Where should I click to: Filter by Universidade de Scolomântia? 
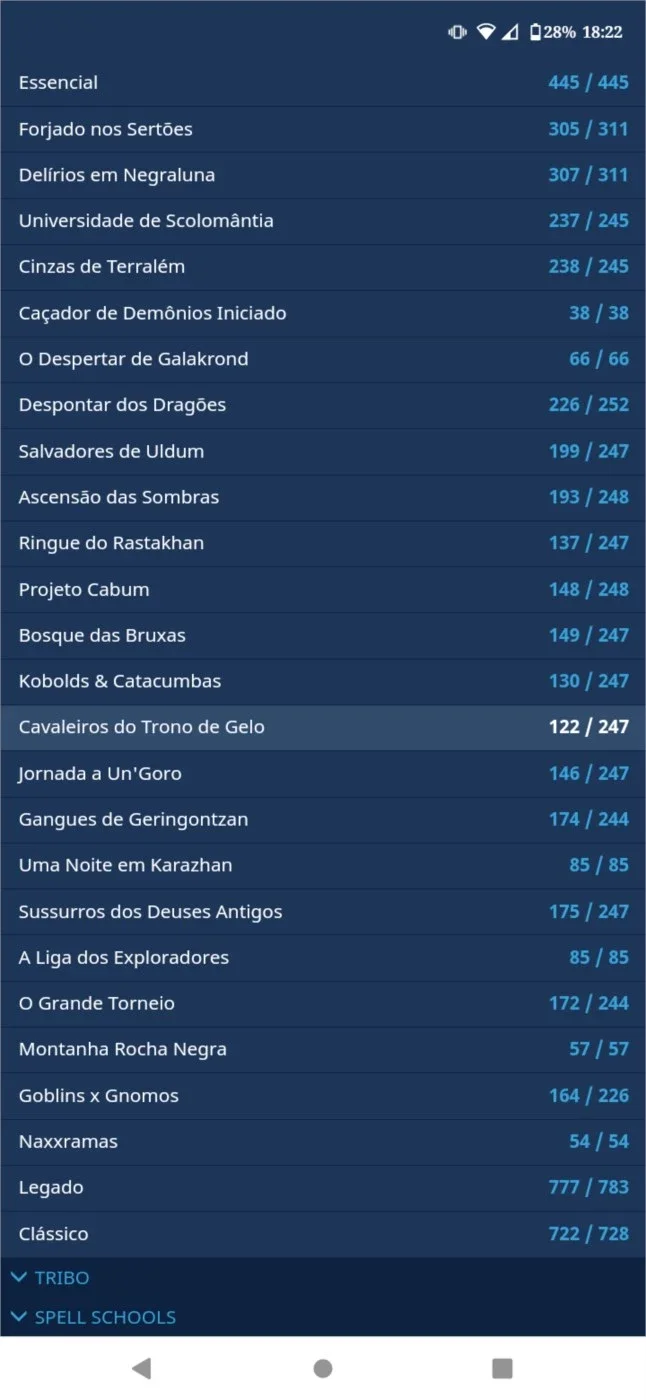(323, 221)
